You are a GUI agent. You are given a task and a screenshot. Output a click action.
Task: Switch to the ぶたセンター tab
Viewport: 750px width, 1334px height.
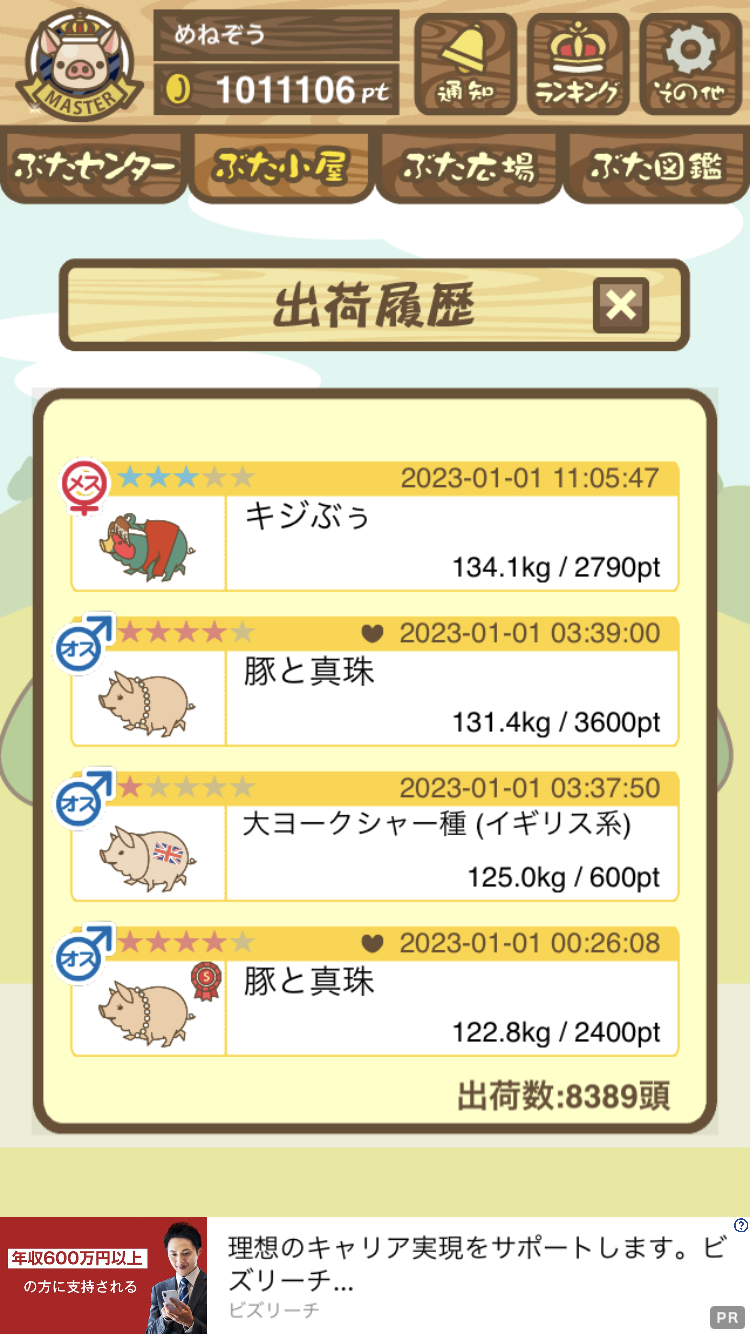(x=95, y=167)
